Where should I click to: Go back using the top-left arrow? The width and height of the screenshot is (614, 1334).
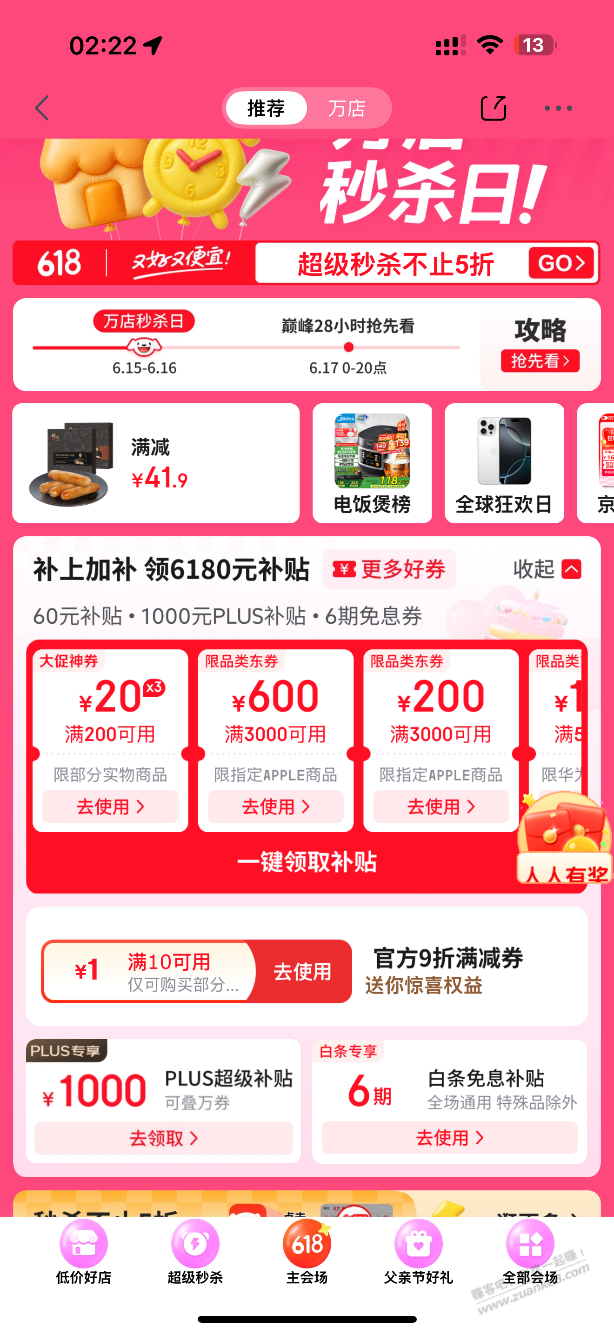42,108
